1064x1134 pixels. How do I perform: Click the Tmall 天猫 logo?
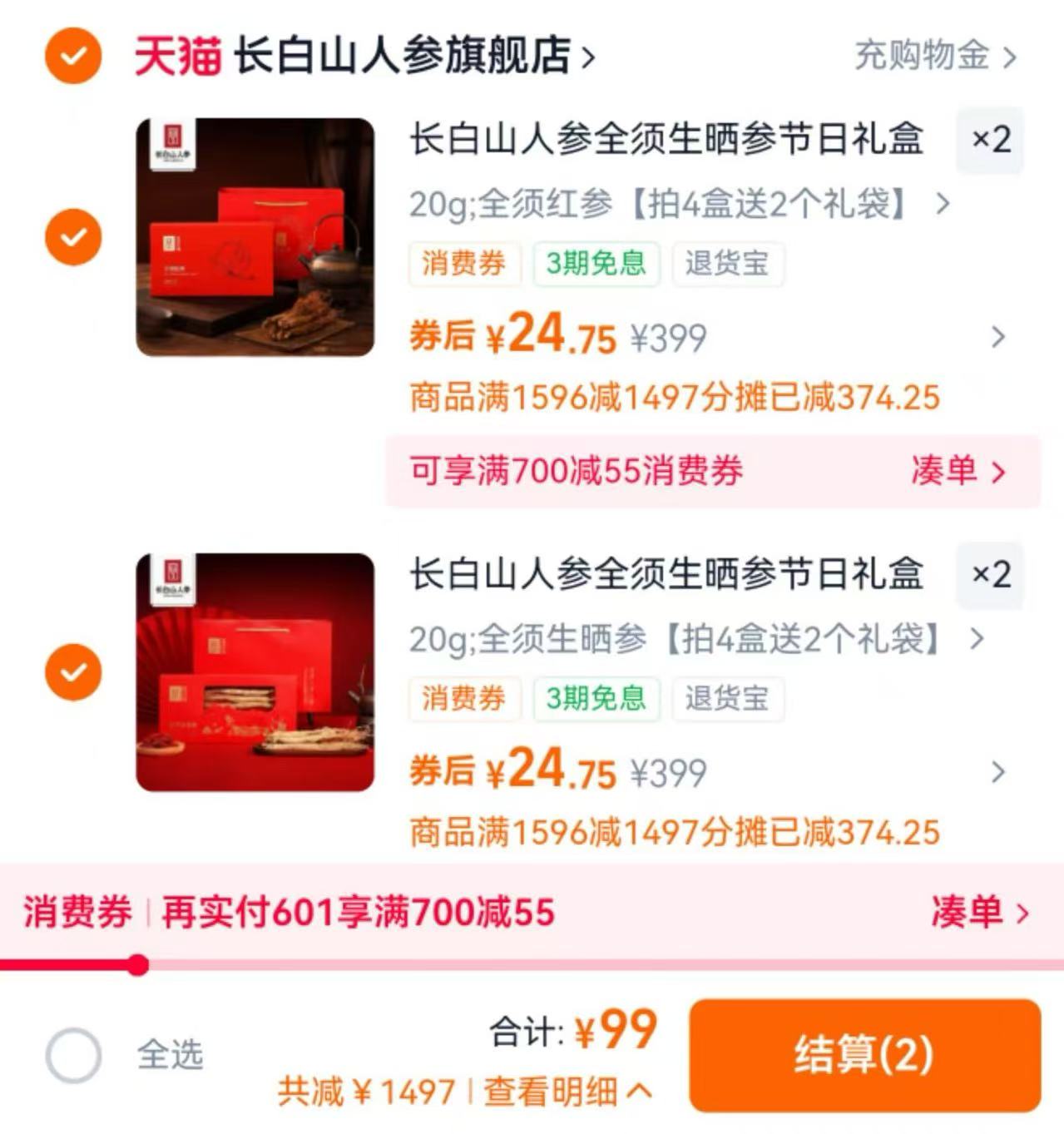point(177,57)
